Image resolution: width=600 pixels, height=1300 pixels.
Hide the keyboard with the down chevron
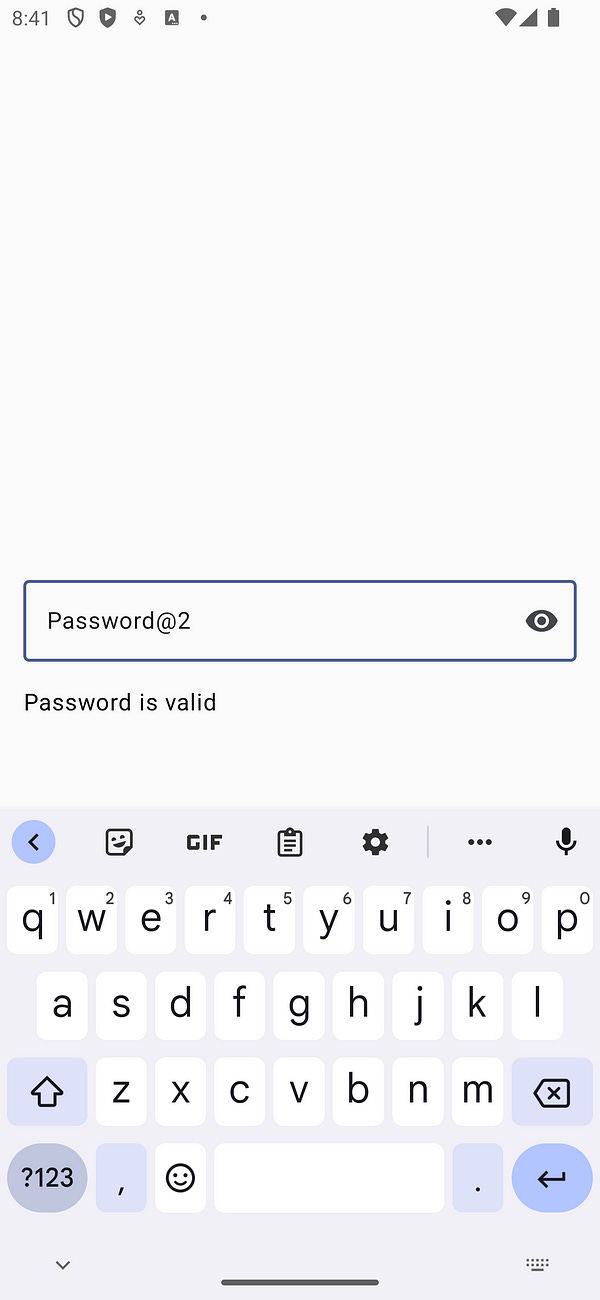[x=62, y=1265]
